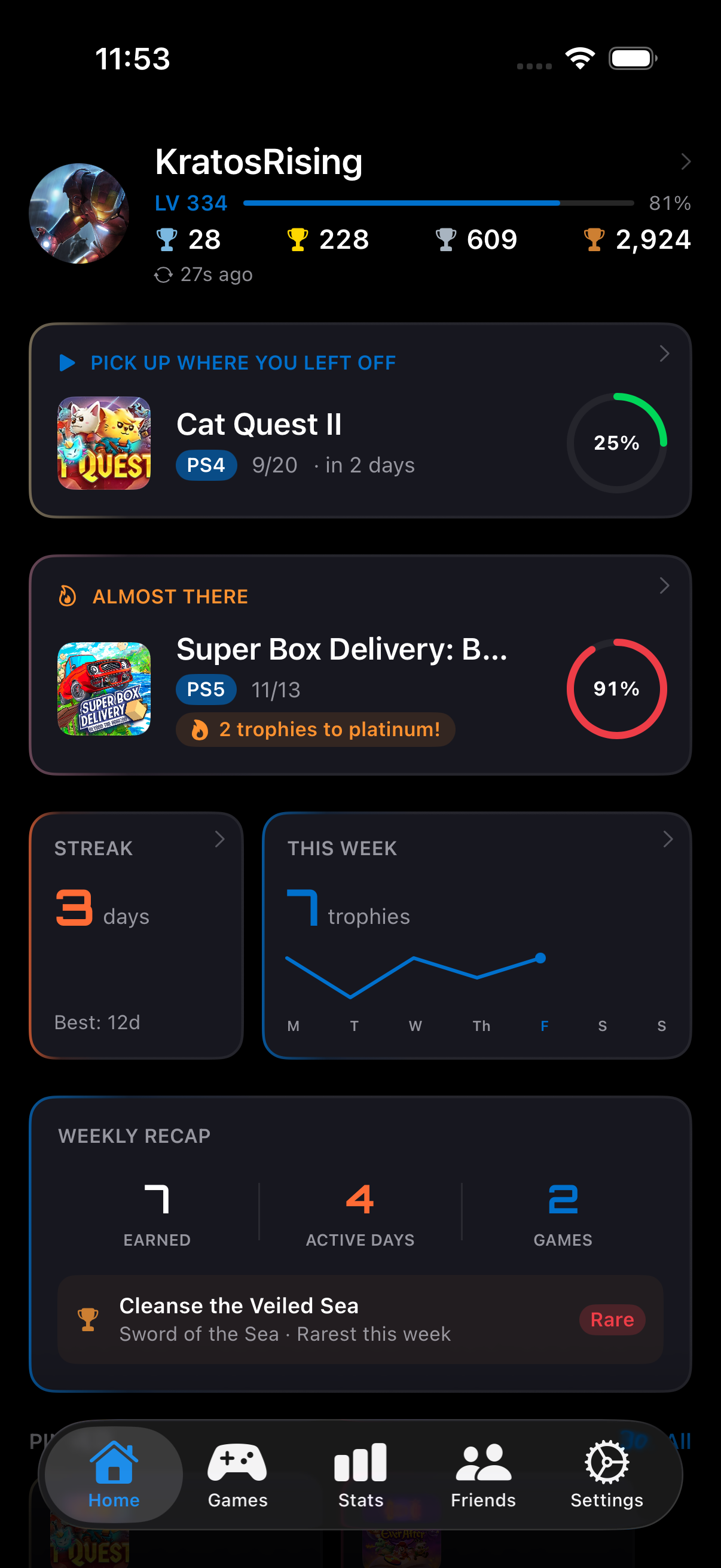The image size is (721, 1568).
Task: Switch to the Friends tab
Action: pos(483,1474)
